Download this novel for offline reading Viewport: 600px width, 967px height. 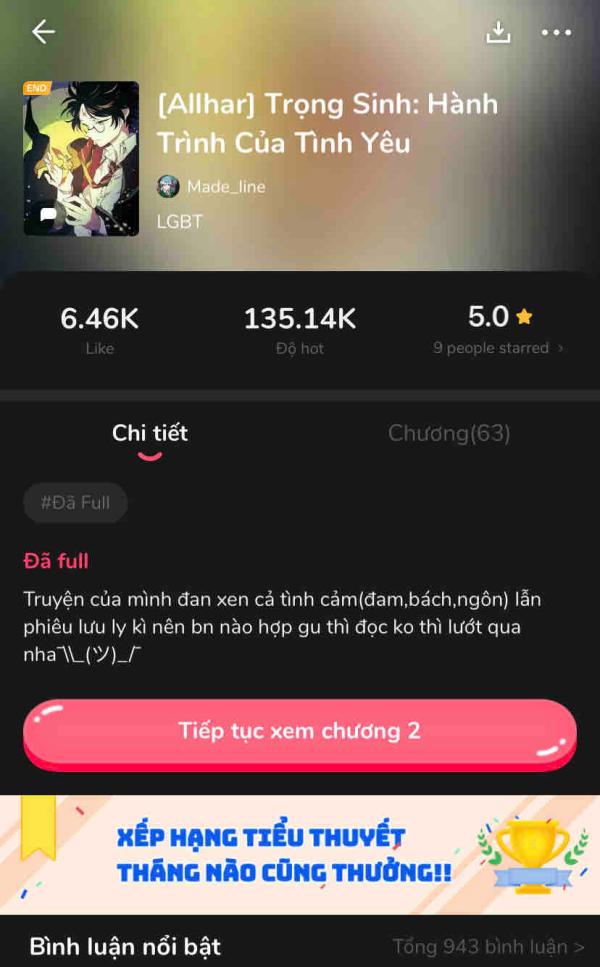[x=498, y=32]
